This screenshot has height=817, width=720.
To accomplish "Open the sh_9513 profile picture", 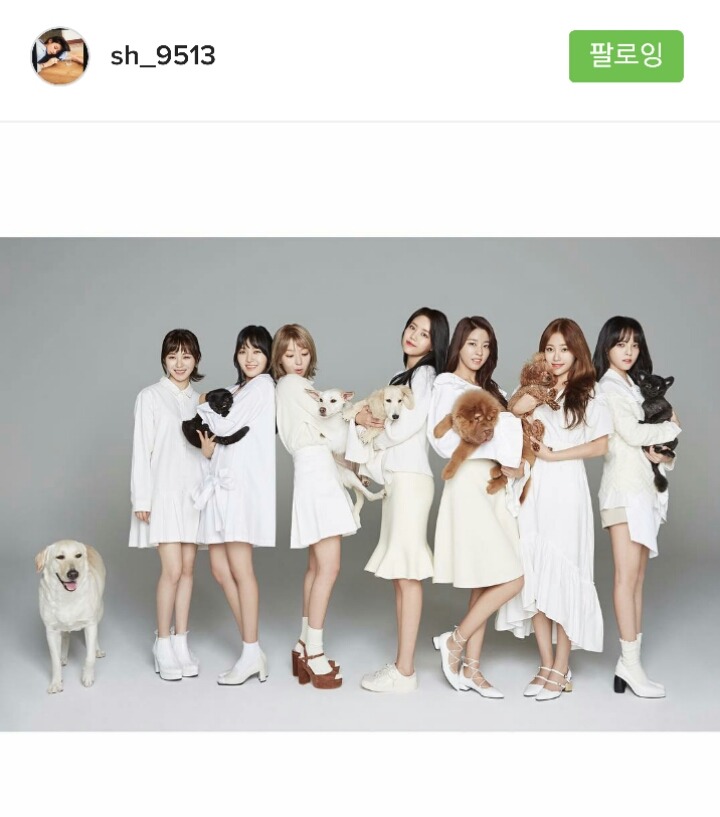I will (x=60, y=56).
